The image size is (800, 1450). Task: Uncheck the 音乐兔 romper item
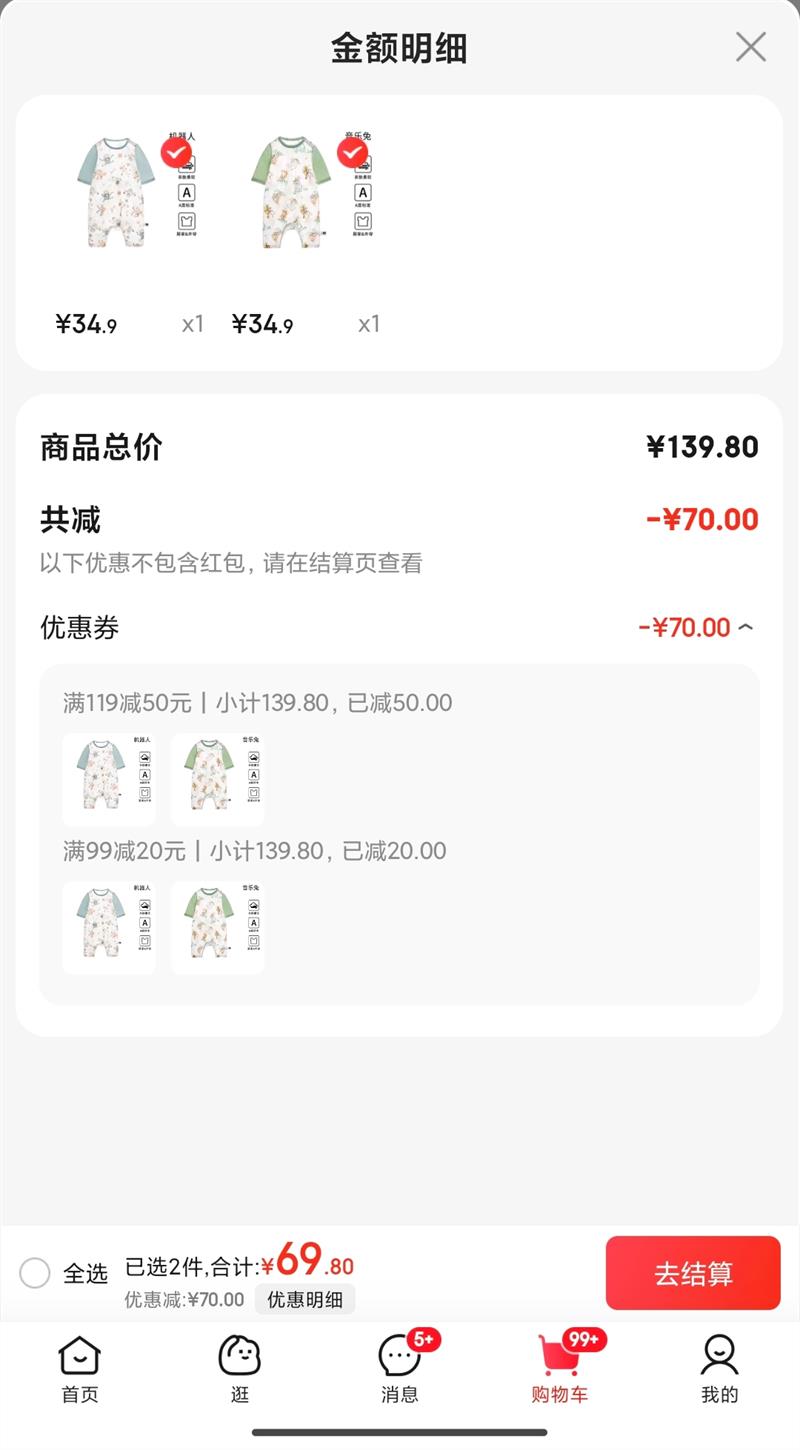pos(353,153)
